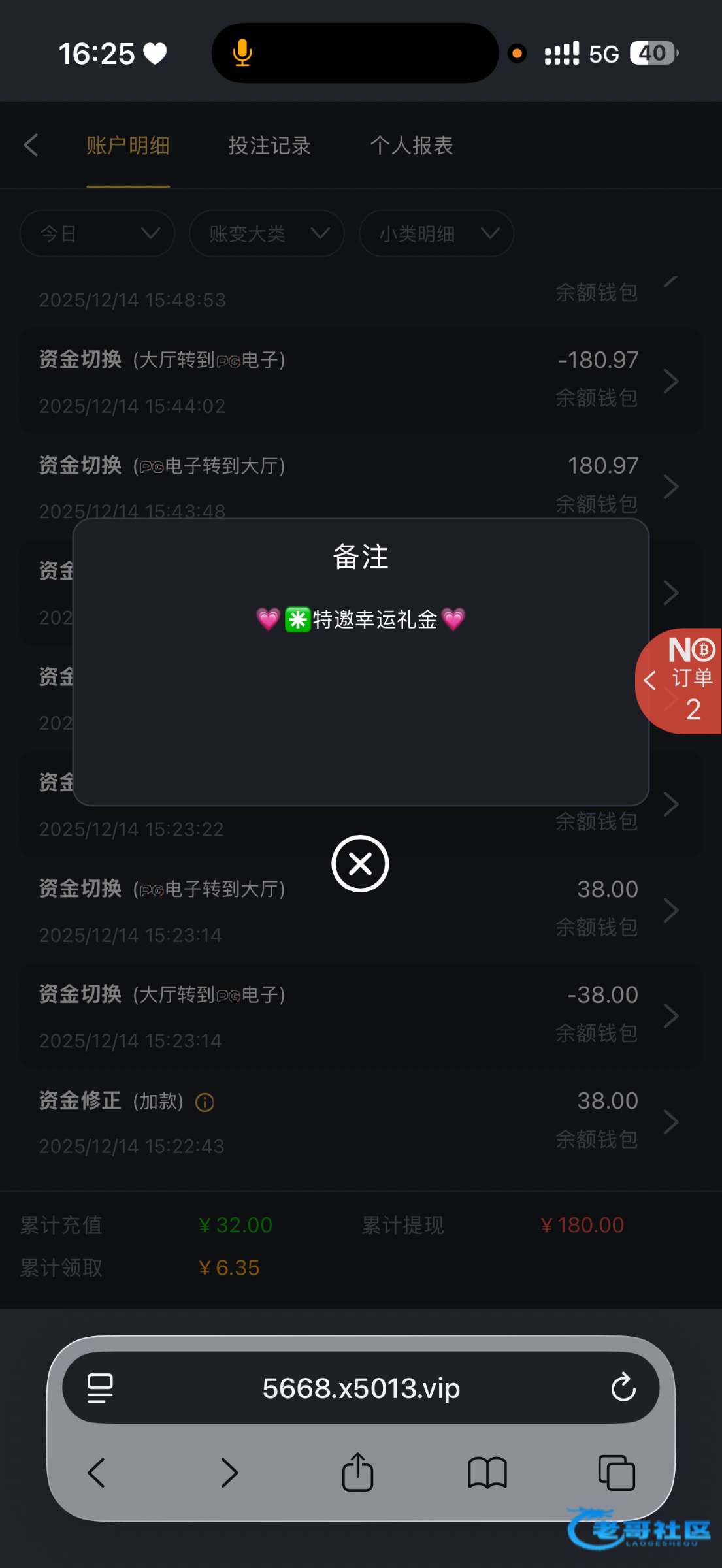Screen dimensions: 722x1568
Task: Expand the red 订单 floating widget
Action: click(680, 681)
